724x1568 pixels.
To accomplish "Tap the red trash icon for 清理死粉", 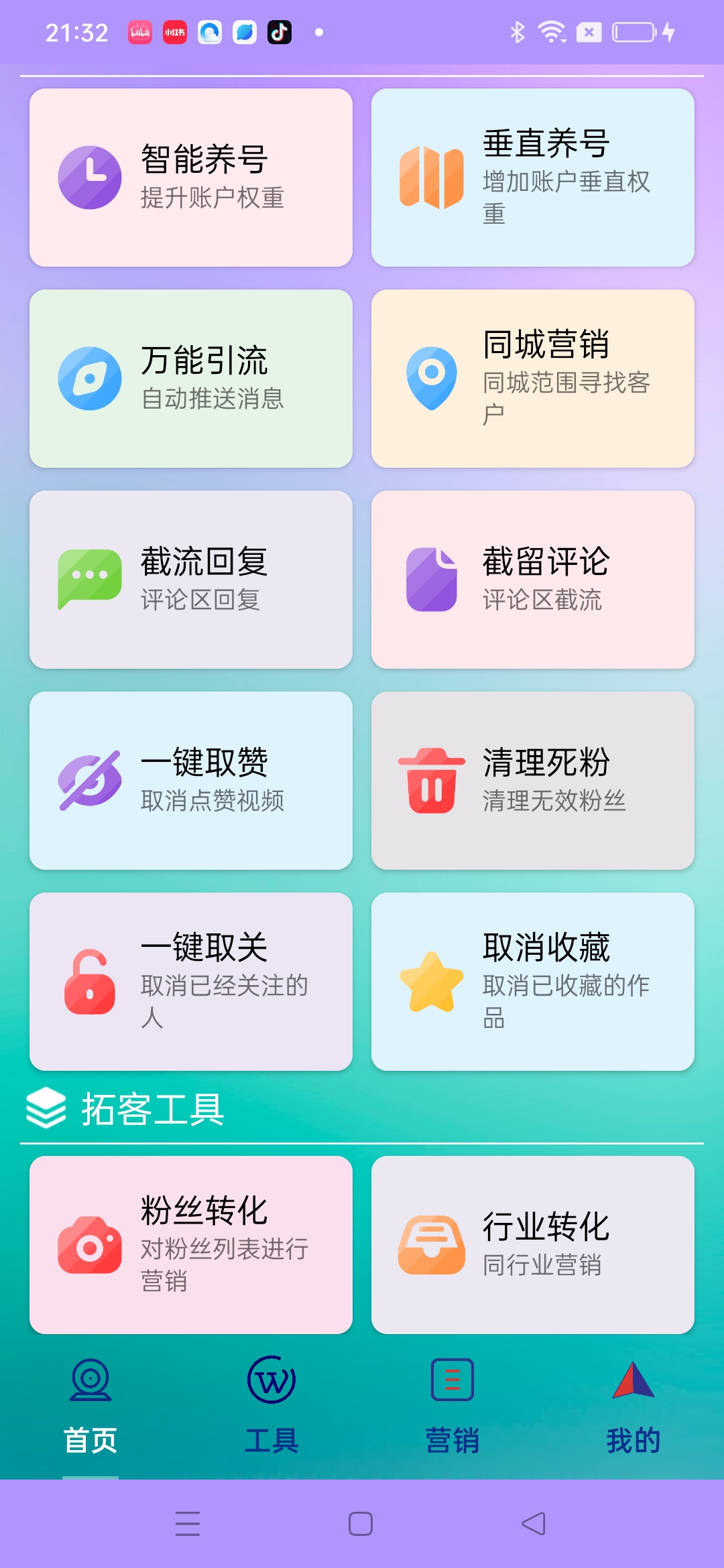I will point(432,780).
